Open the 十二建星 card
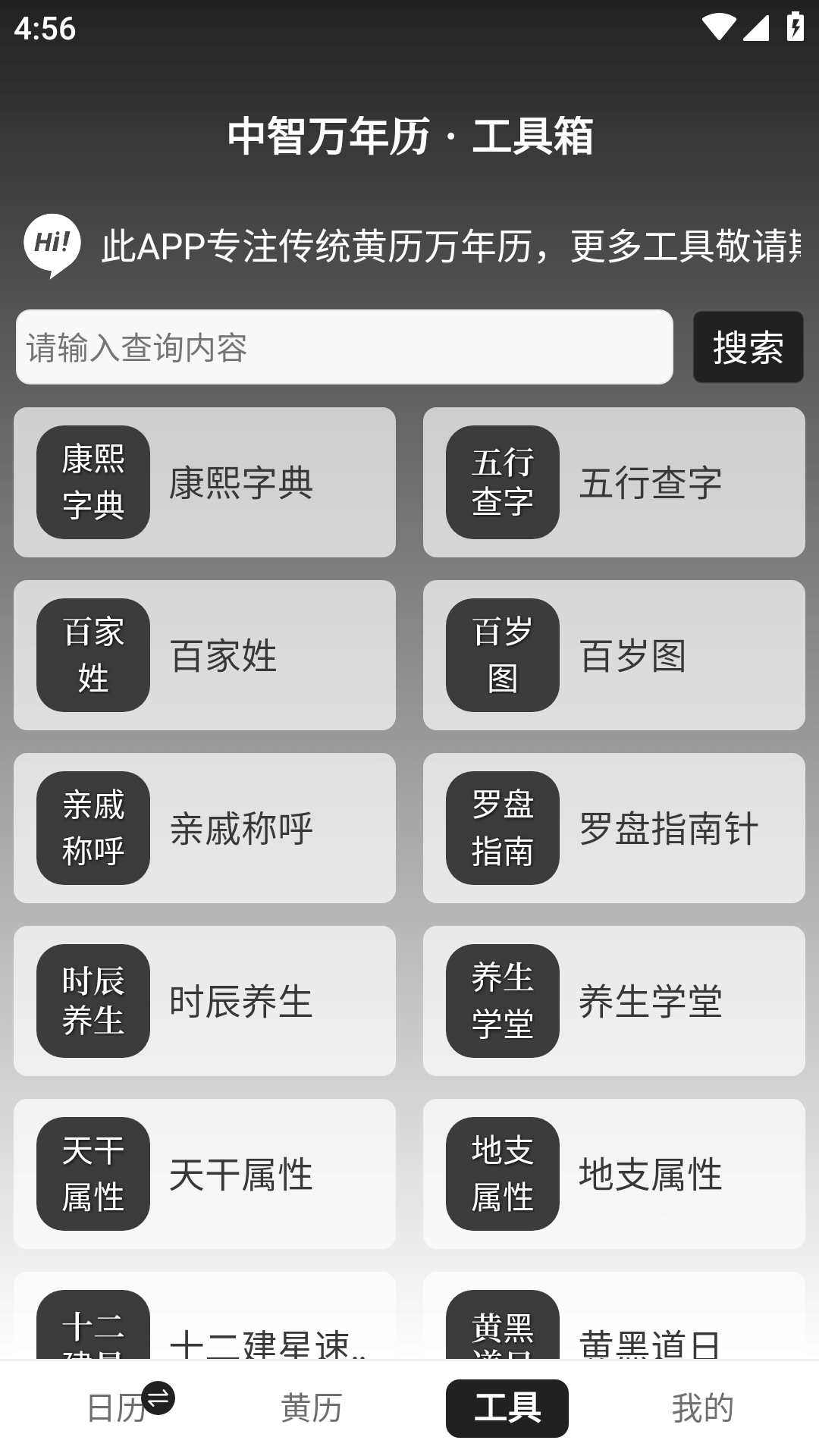Screen dimensions: 819x1456 [x=205, y=1319]
